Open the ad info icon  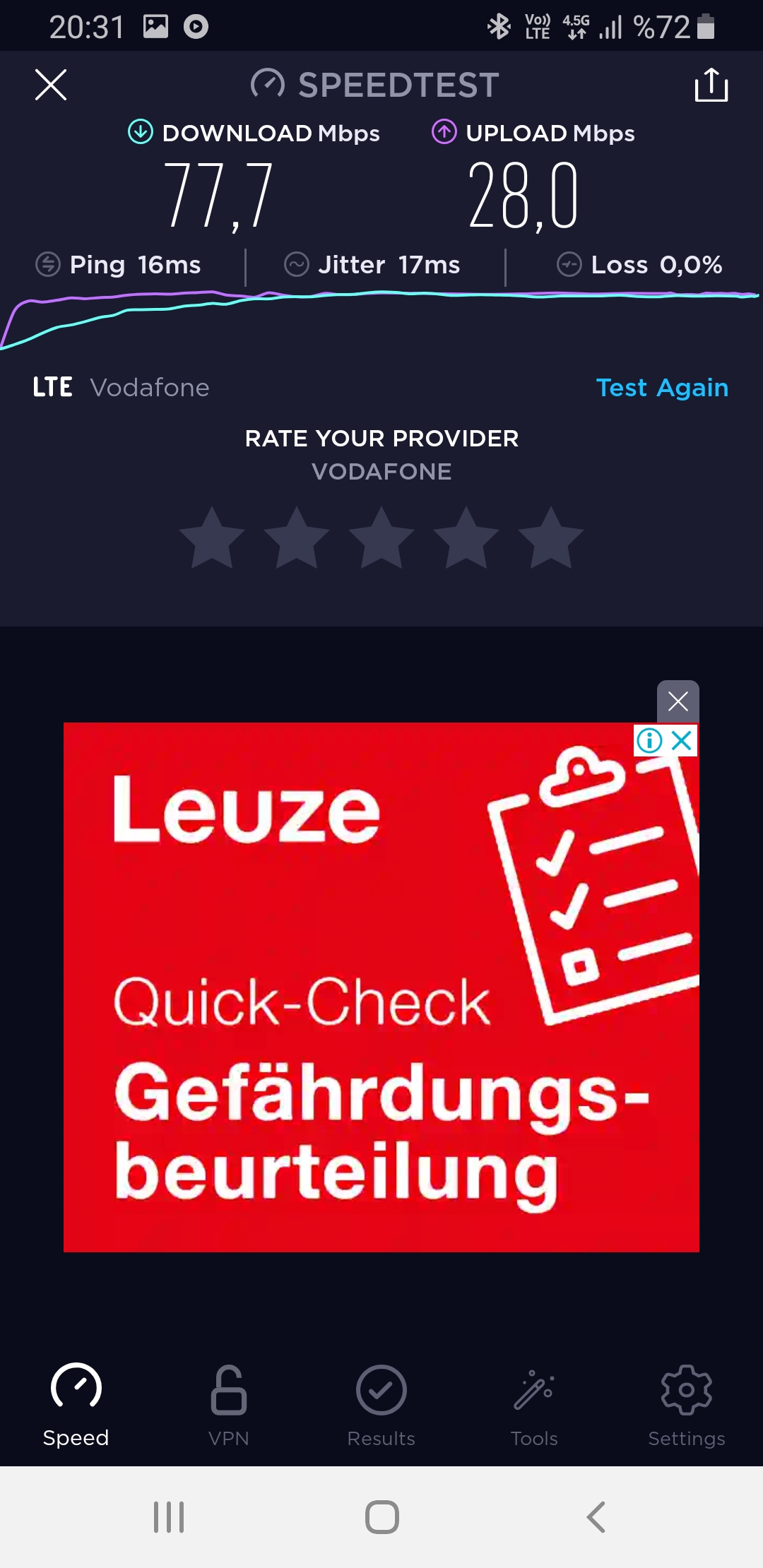[649, 741]
